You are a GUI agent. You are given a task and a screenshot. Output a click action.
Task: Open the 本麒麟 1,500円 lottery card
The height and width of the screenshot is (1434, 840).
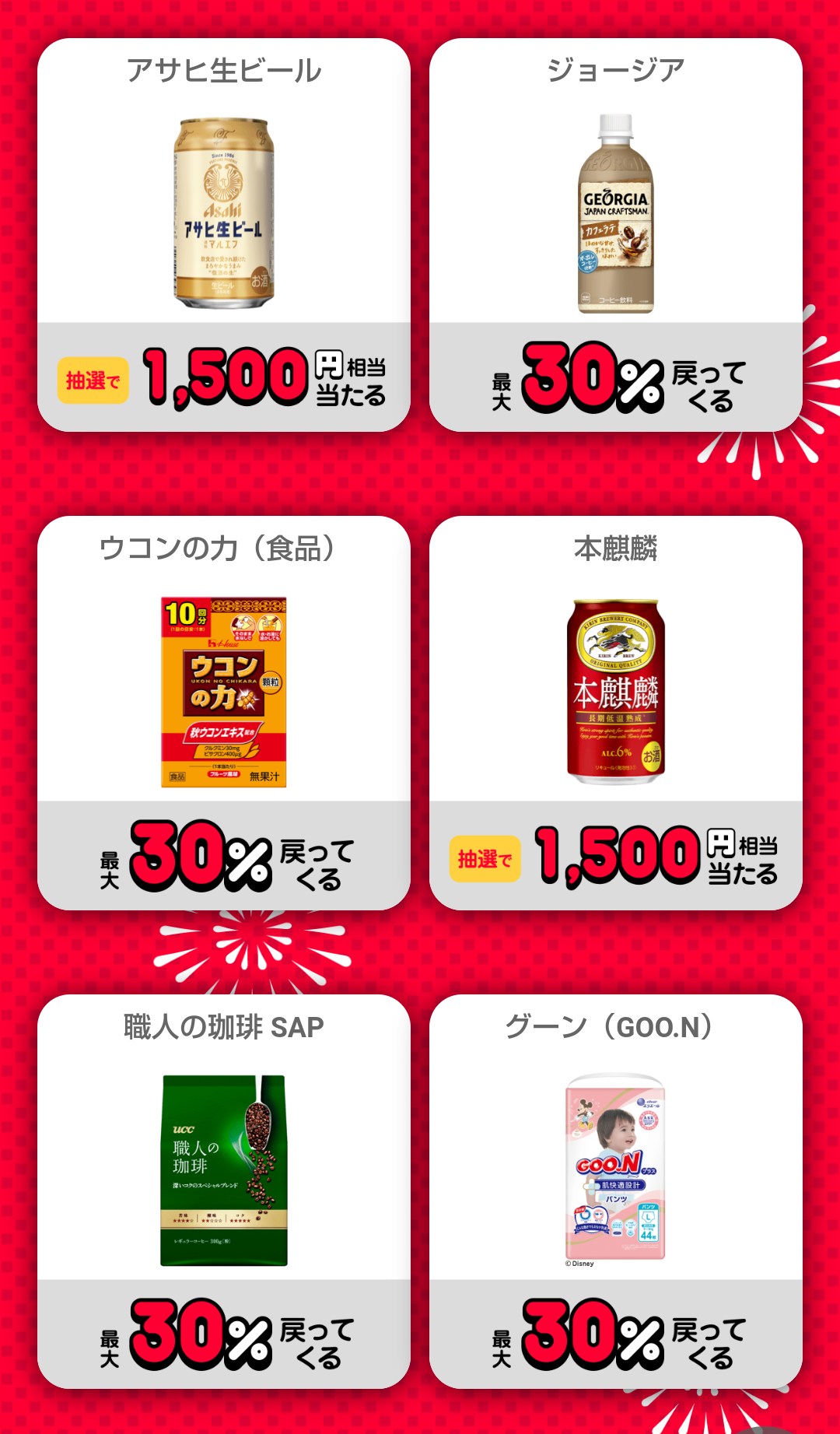[615, 712]
